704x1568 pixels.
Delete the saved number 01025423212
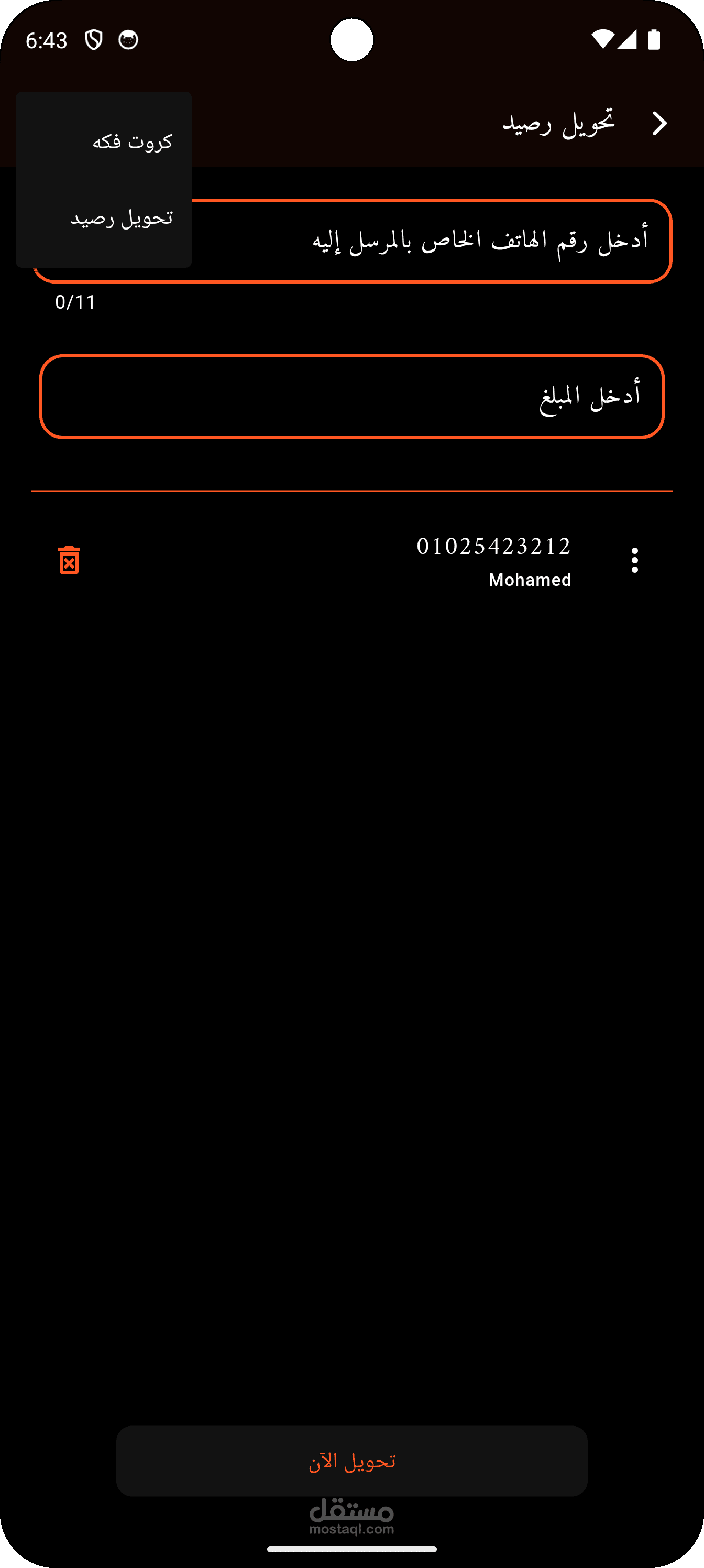pyautogui.click(x=69, y=560)
